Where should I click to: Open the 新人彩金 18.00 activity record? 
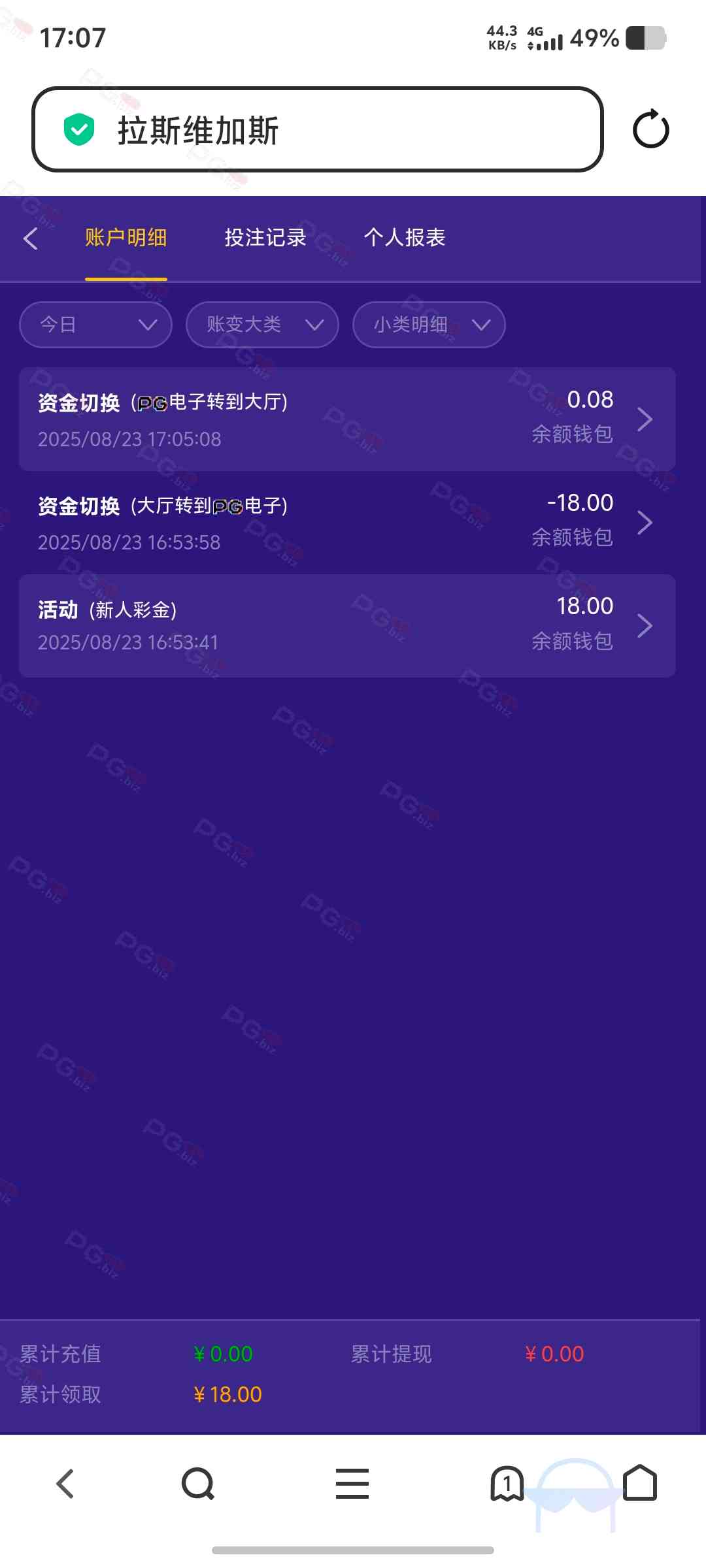pos(347,626)
